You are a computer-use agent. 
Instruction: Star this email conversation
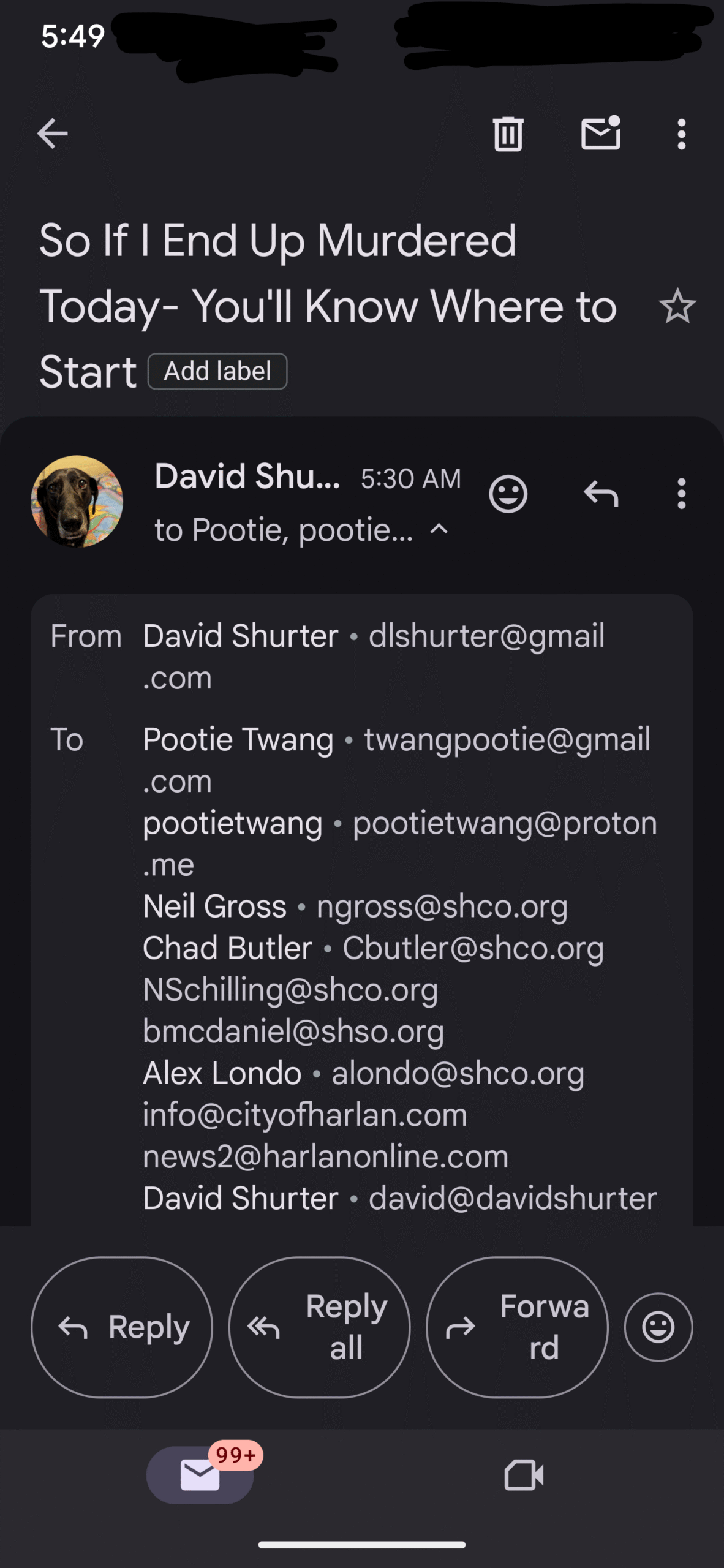(x=677, y=306)
